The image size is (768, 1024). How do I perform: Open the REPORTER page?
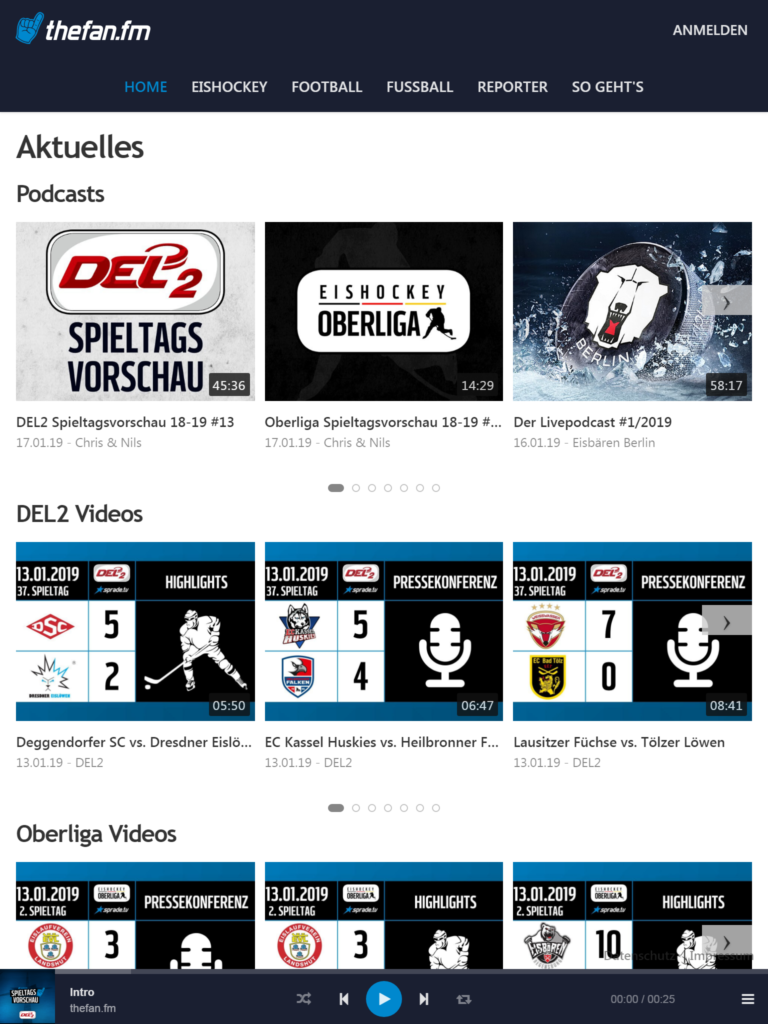pos(512,87)
